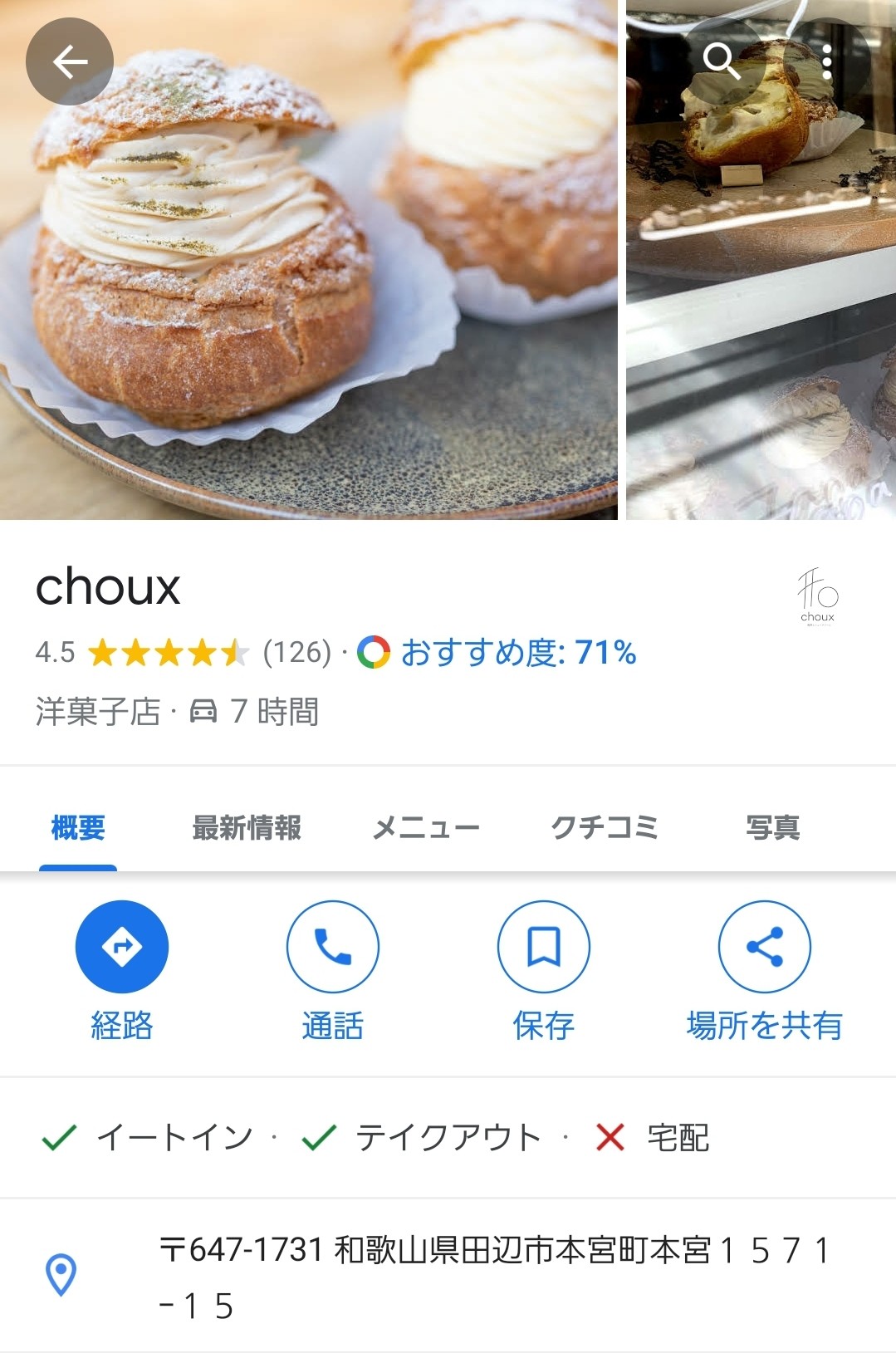Open the service options row with イートイン

[374, 1138]
